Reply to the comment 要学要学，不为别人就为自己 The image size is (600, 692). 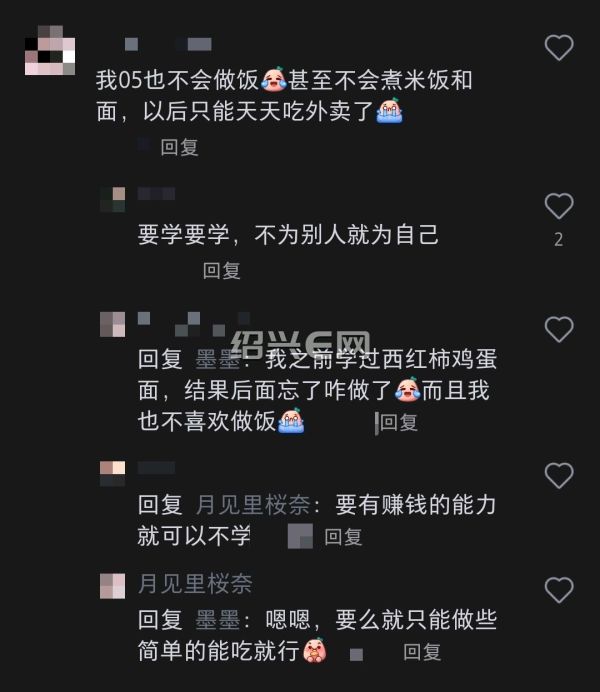222,270
